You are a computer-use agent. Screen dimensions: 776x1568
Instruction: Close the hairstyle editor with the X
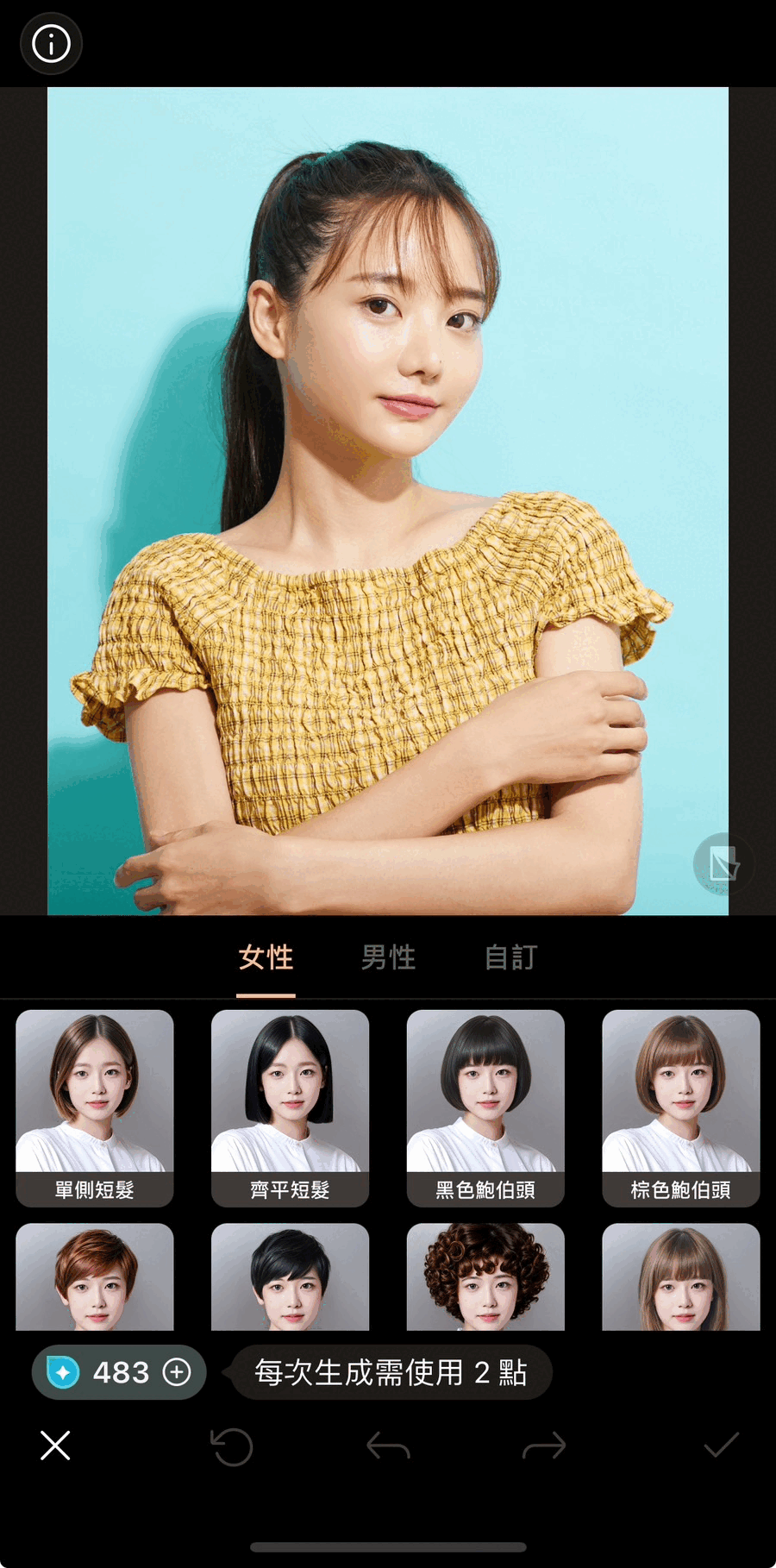click(55, 1446)
